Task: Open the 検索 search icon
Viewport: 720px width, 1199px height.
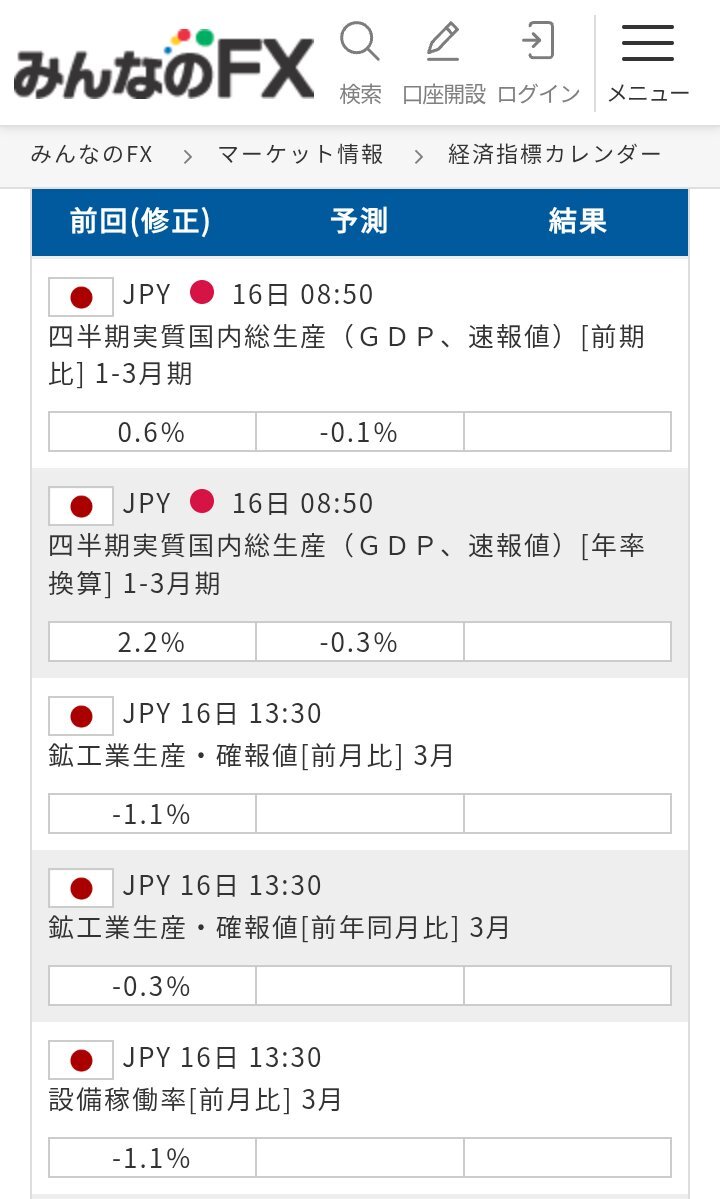Action: tap(360, 63)
